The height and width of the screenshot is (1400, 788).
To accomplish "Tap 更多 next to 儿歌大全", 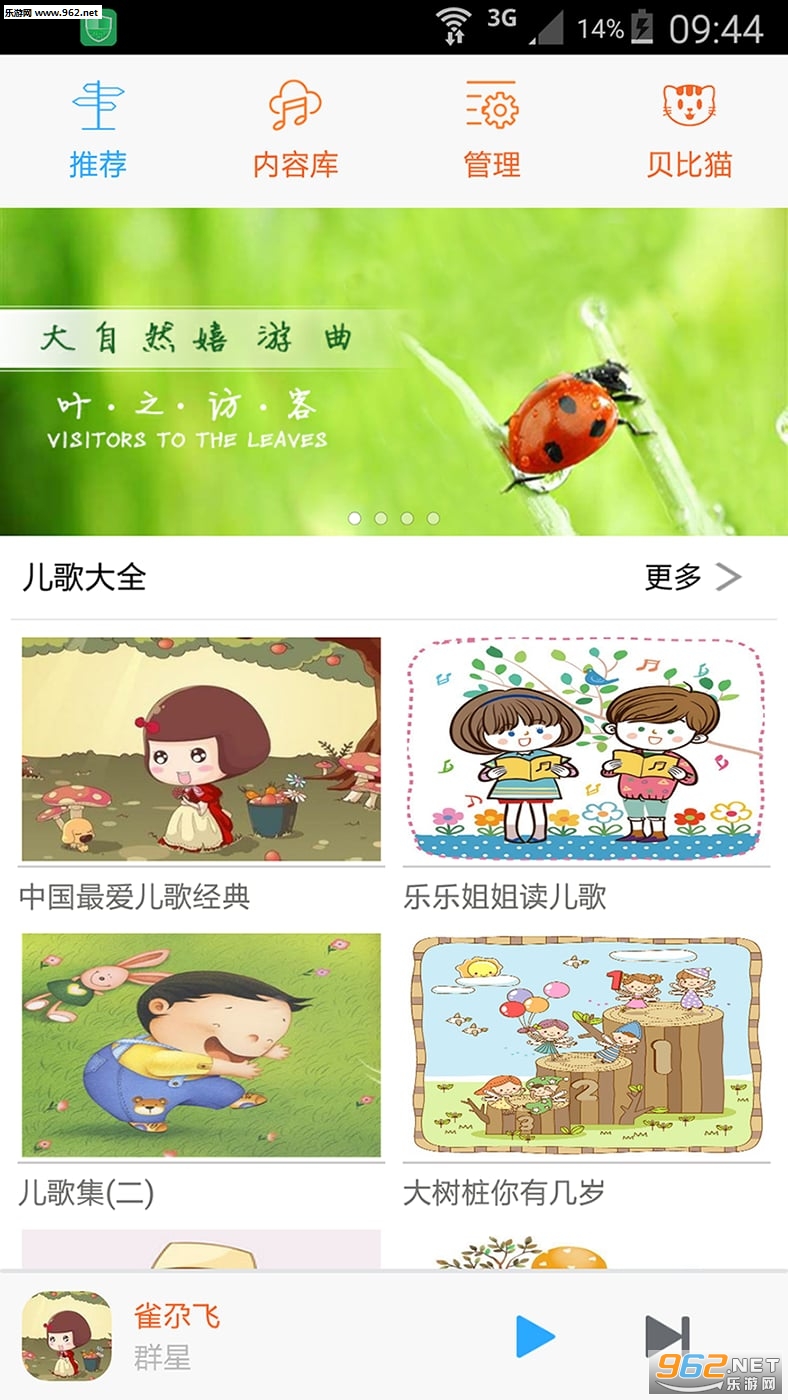I will 693,577.
